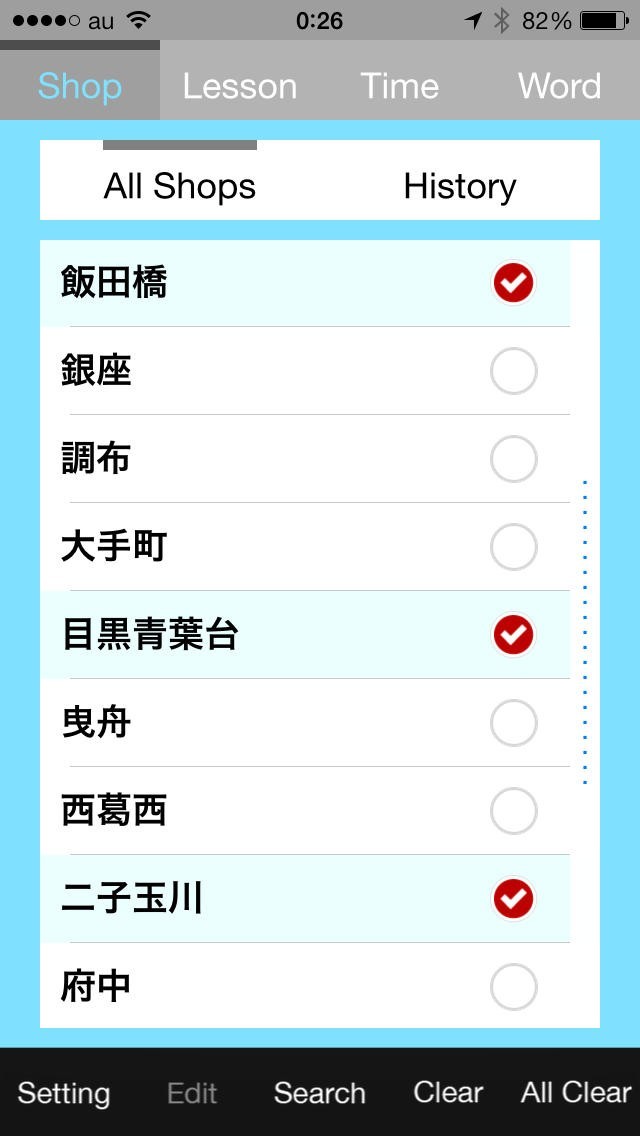The image size is (640, 1136).
Task: Select the All Shops segment
Action: click(180, 186)
